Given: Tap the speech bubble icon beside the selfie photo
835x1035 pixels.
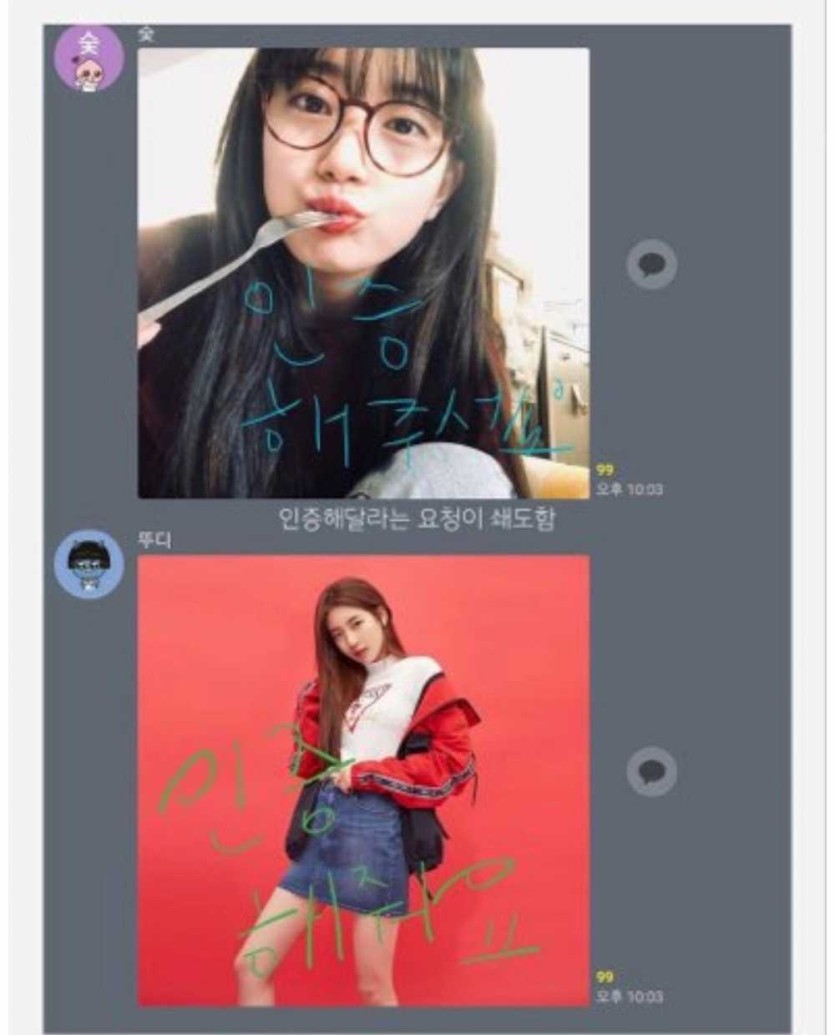Looking at the screenshot, I should click(651, 265).
